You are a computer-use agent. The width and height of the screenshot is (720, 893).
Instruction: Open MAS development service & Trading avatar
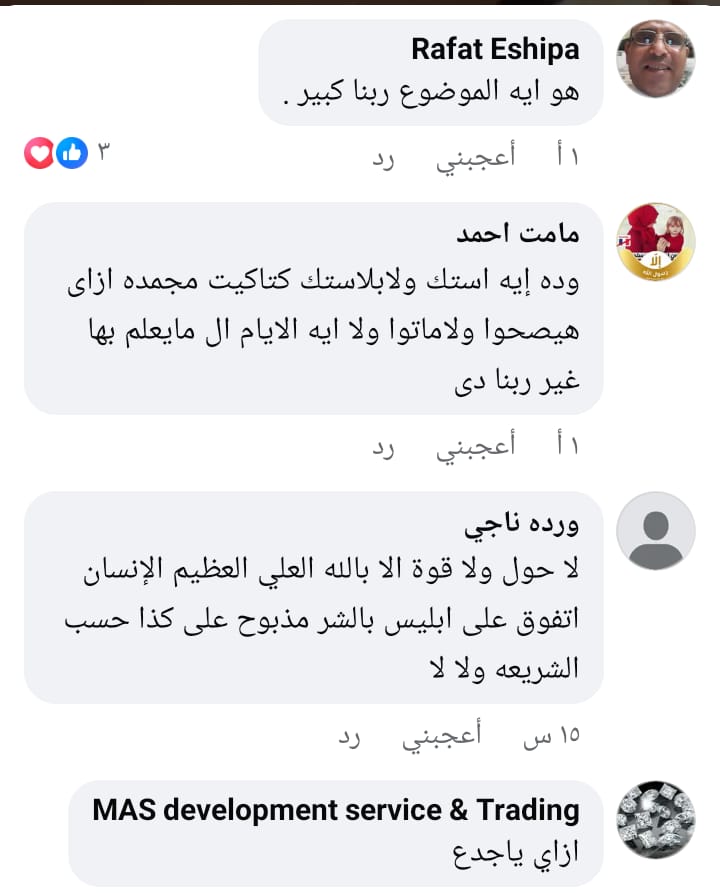click(656, 819)
